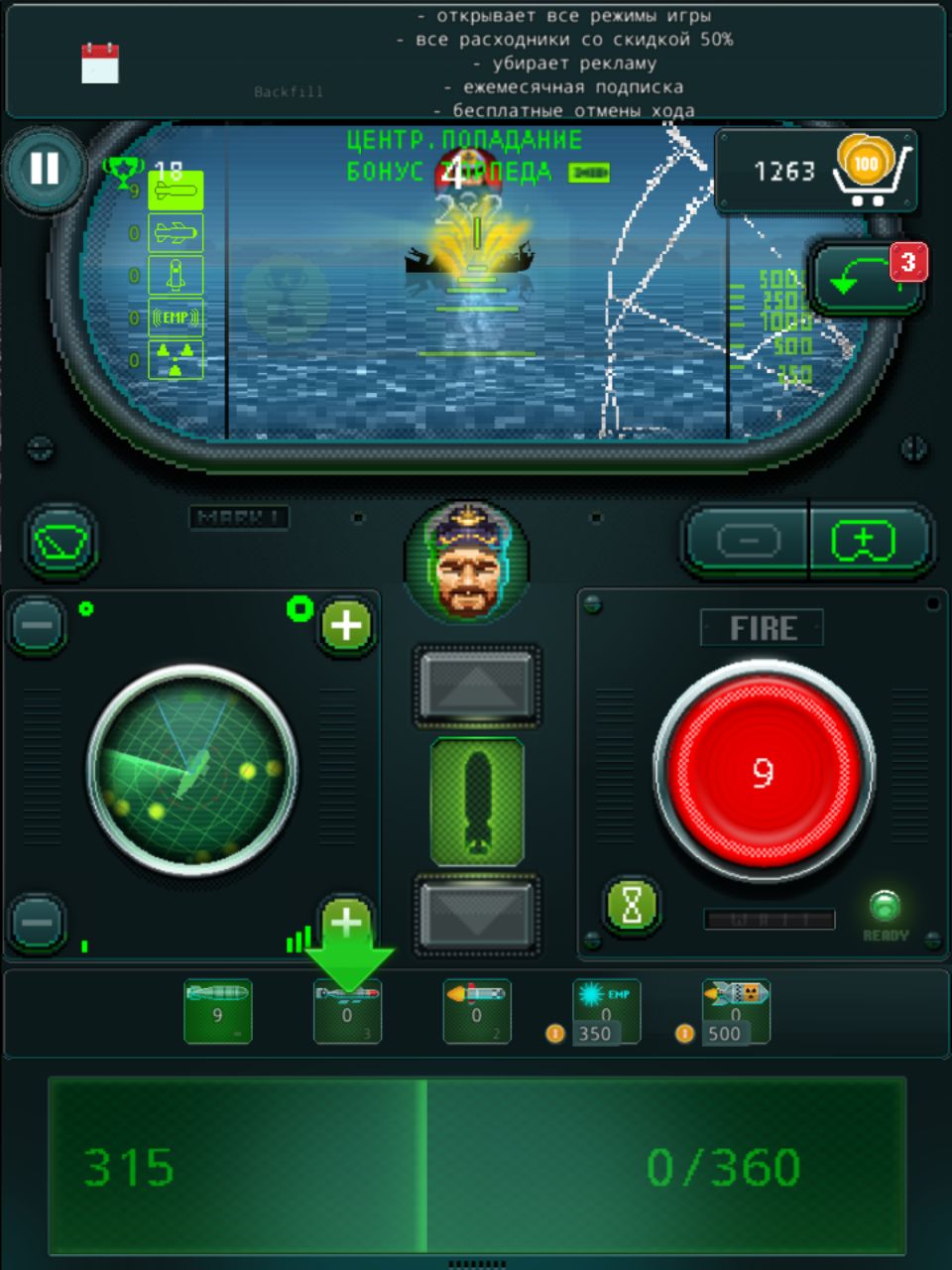Tap the heading bar showing 315
Screen dimensions: 952x1270
(476, 1166)
